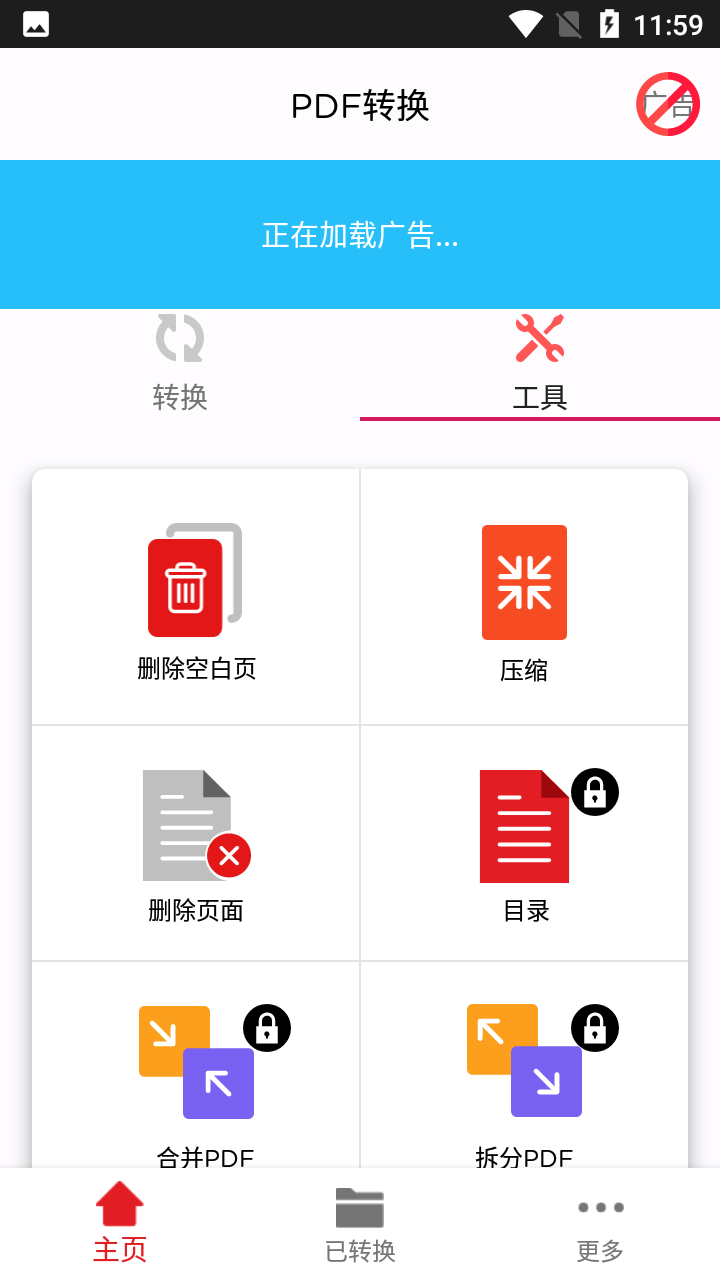
Task: Open the 已转换 files tab
Action: 360,1224
